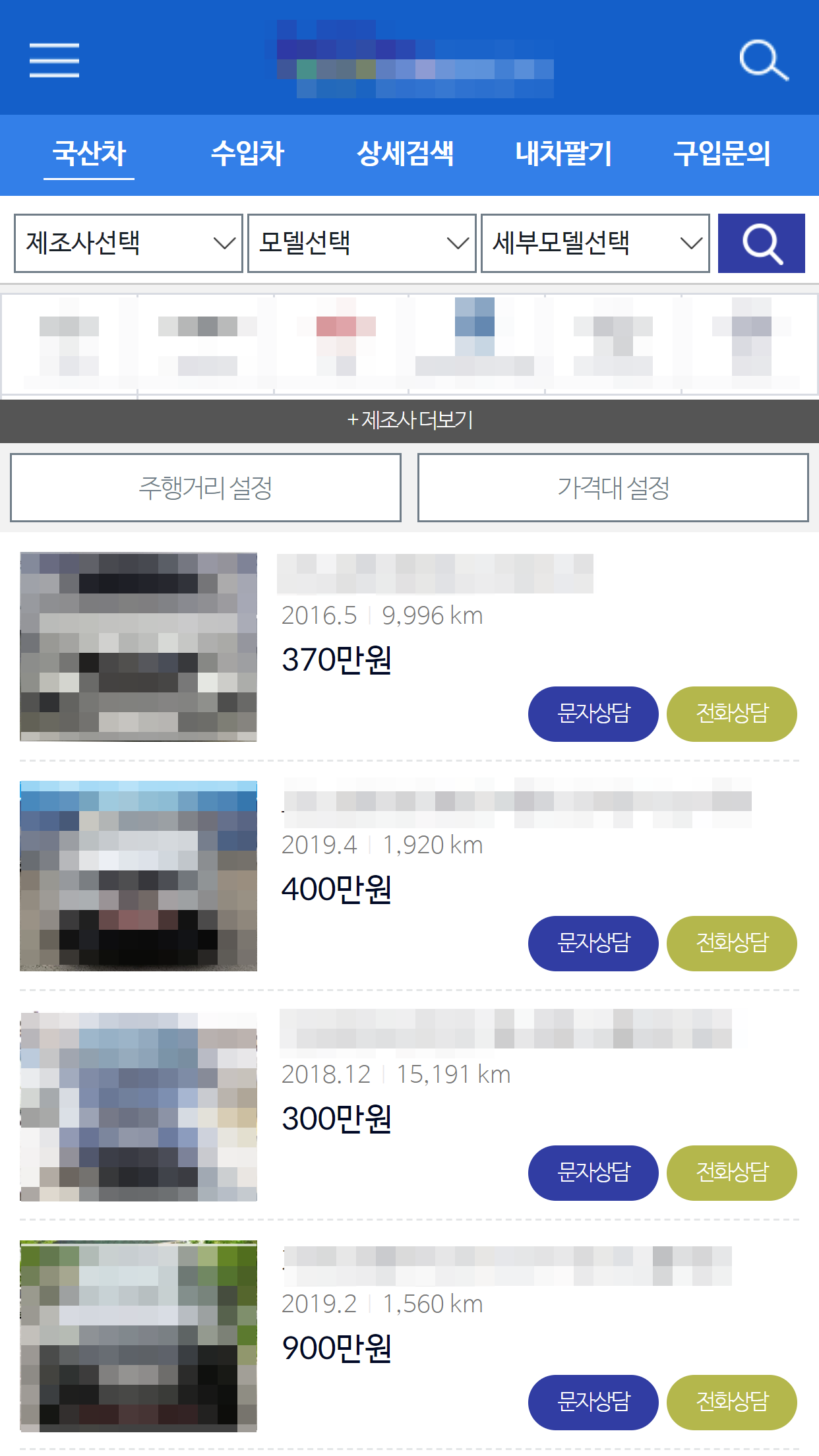Go to the 내차팔기 tab
The image size is (819, 1456).
pos(563,154)
